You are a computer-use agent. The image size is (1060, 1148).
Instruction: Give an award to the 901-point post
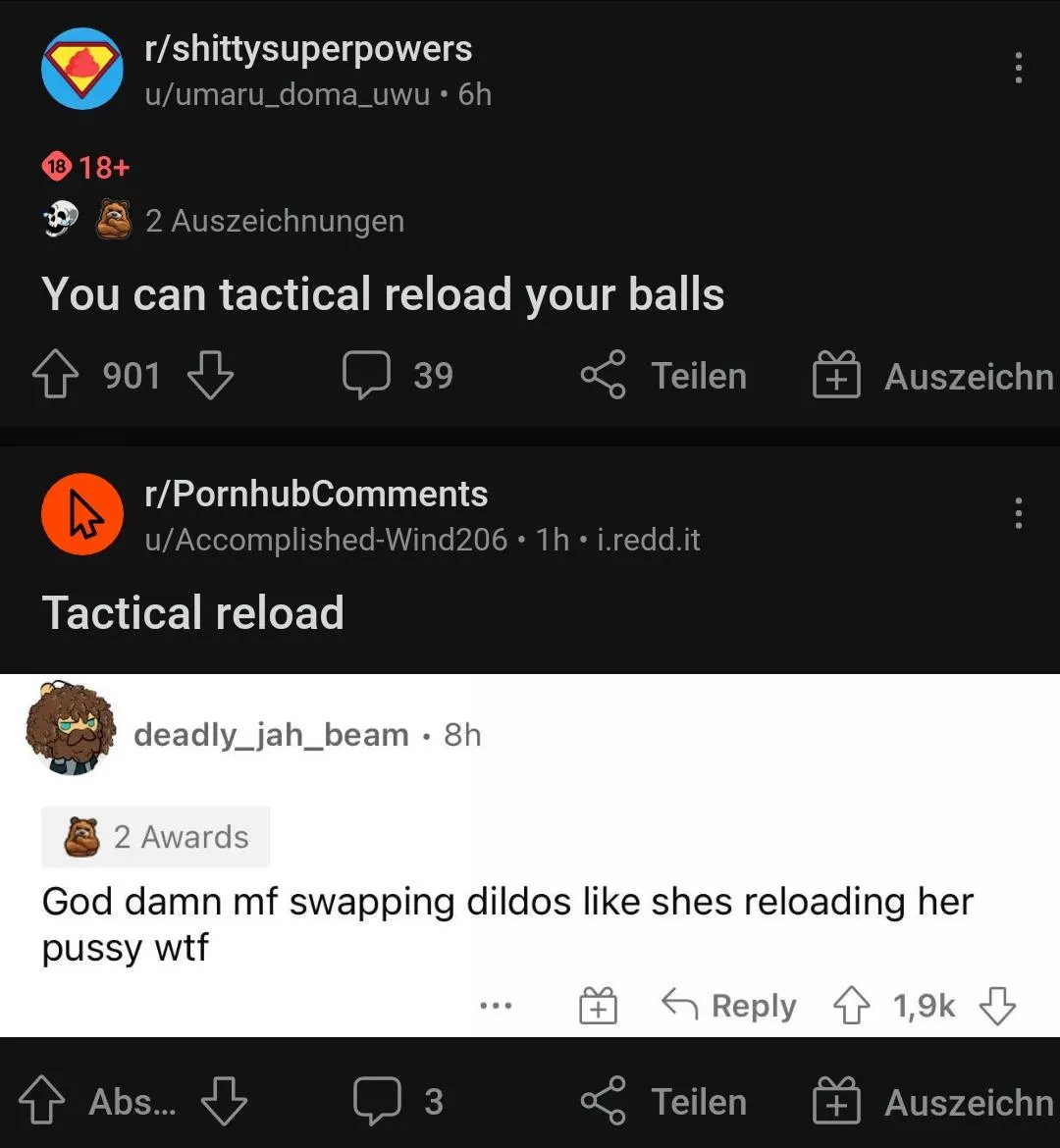(932, 377)
